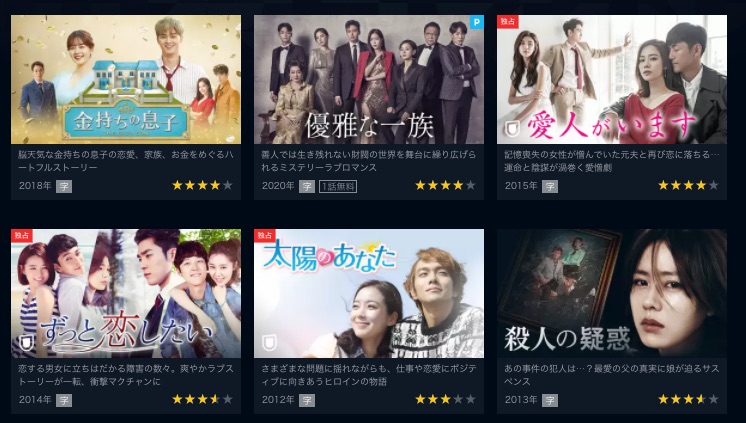The image size is (746, 423).
Task: Open the drama 優雅な一族
Action: [x=369, y=80]
